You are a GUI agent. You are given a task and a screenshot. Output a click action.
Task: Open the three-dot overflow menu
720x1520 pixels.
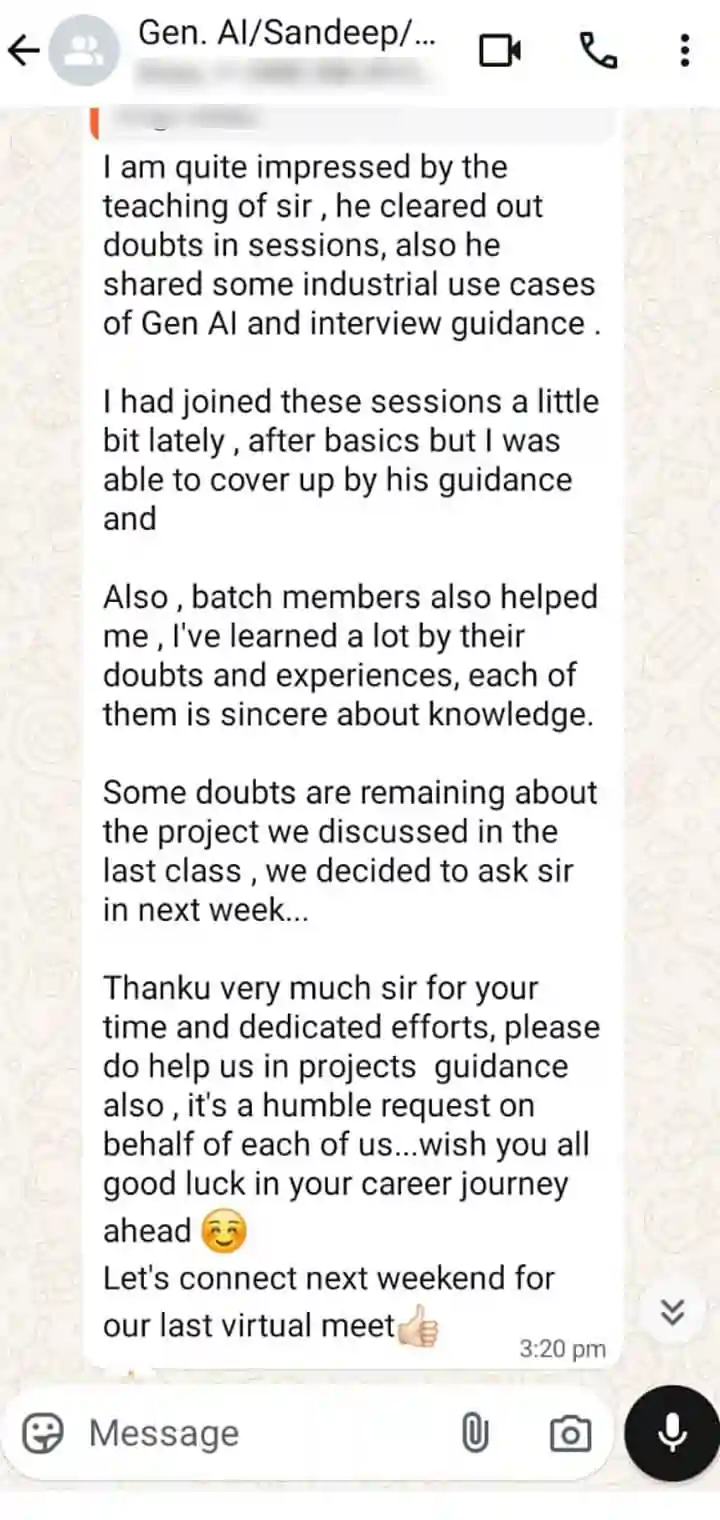coord(685,50)
